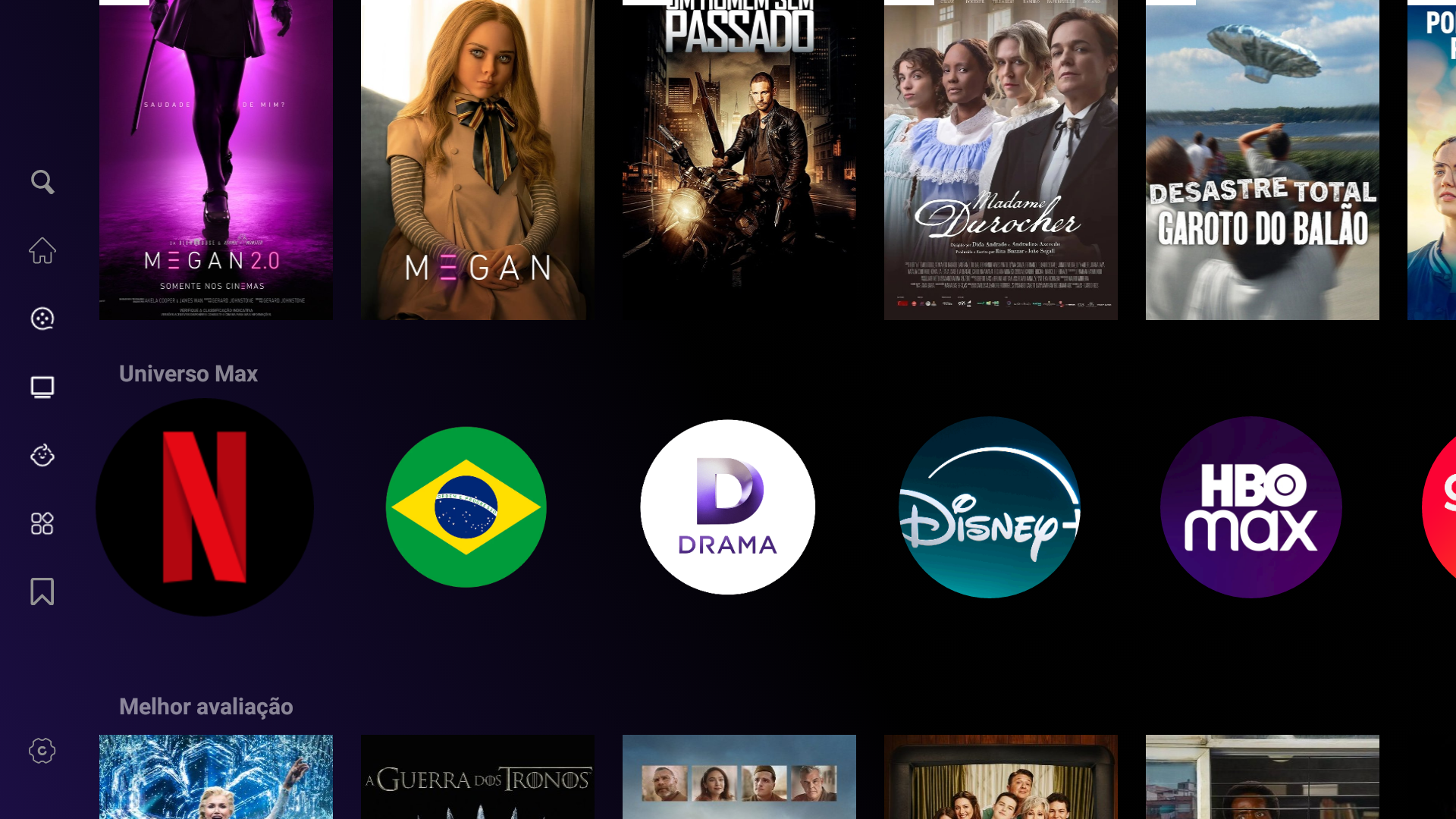Choose the Drama category circle
Screen dimensions: 1456x819
pyautogui.click(x=728, y=507)
